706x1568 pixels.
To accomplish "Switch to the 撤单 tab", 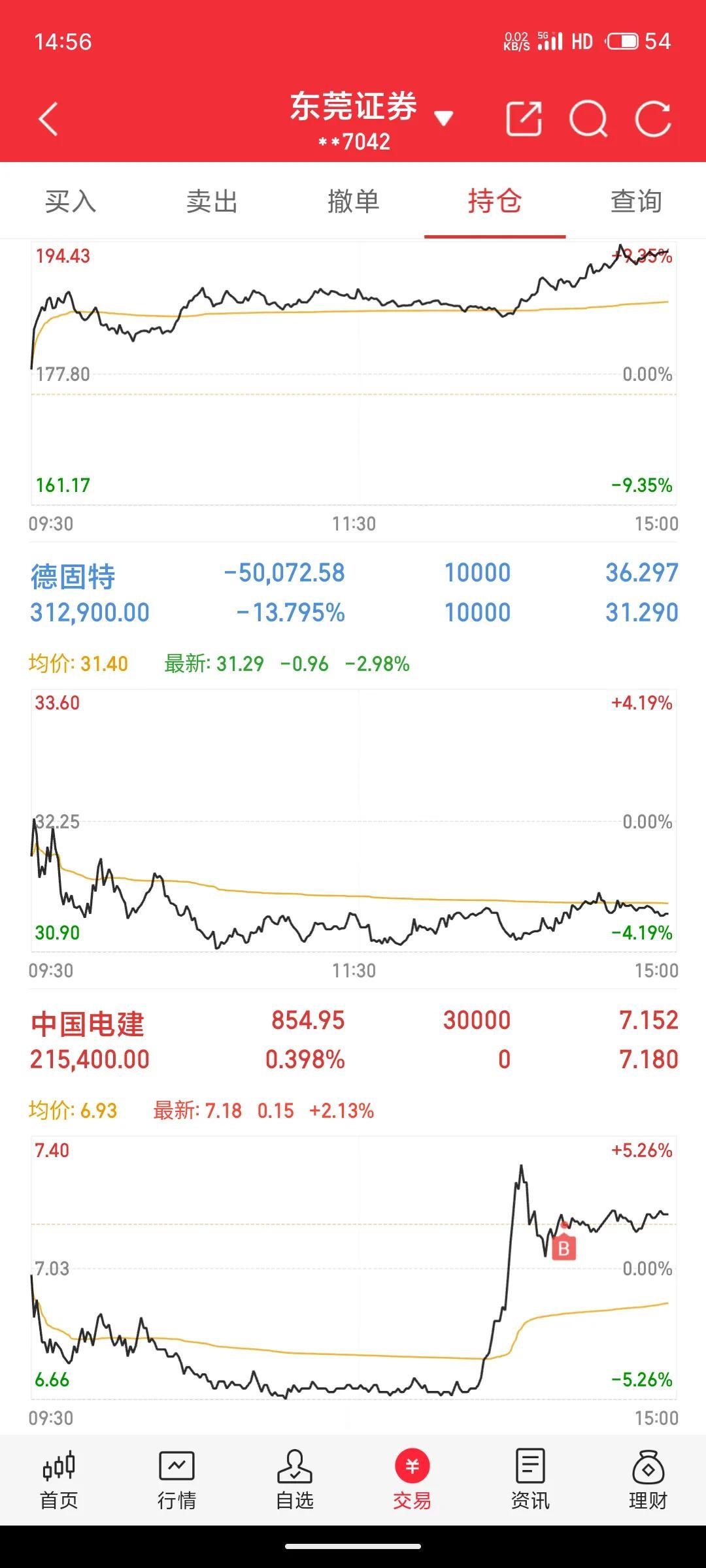I will (353, 201).
